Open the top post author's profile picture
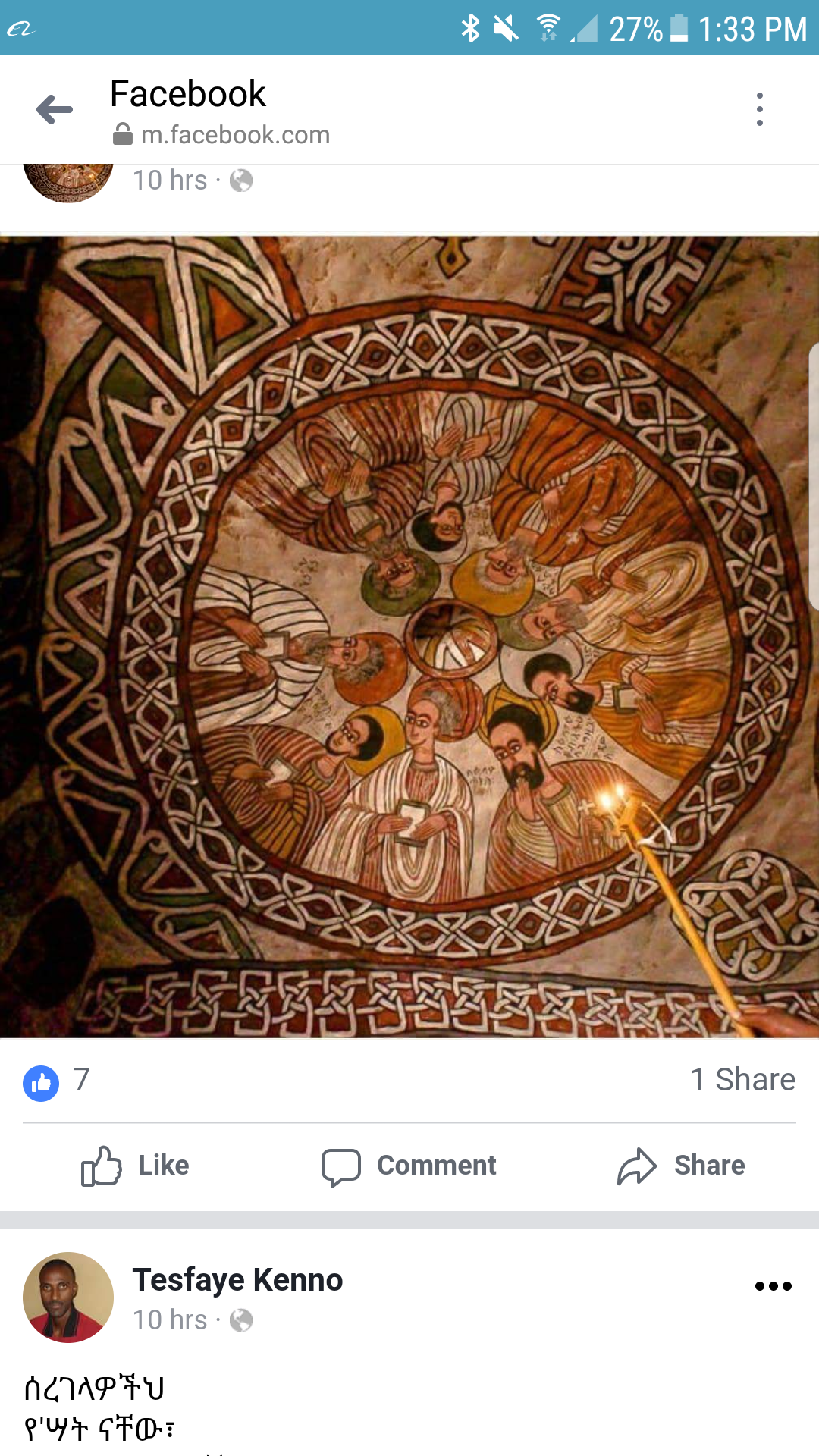This screenshot has width=819, height=1456. (68, 182)
